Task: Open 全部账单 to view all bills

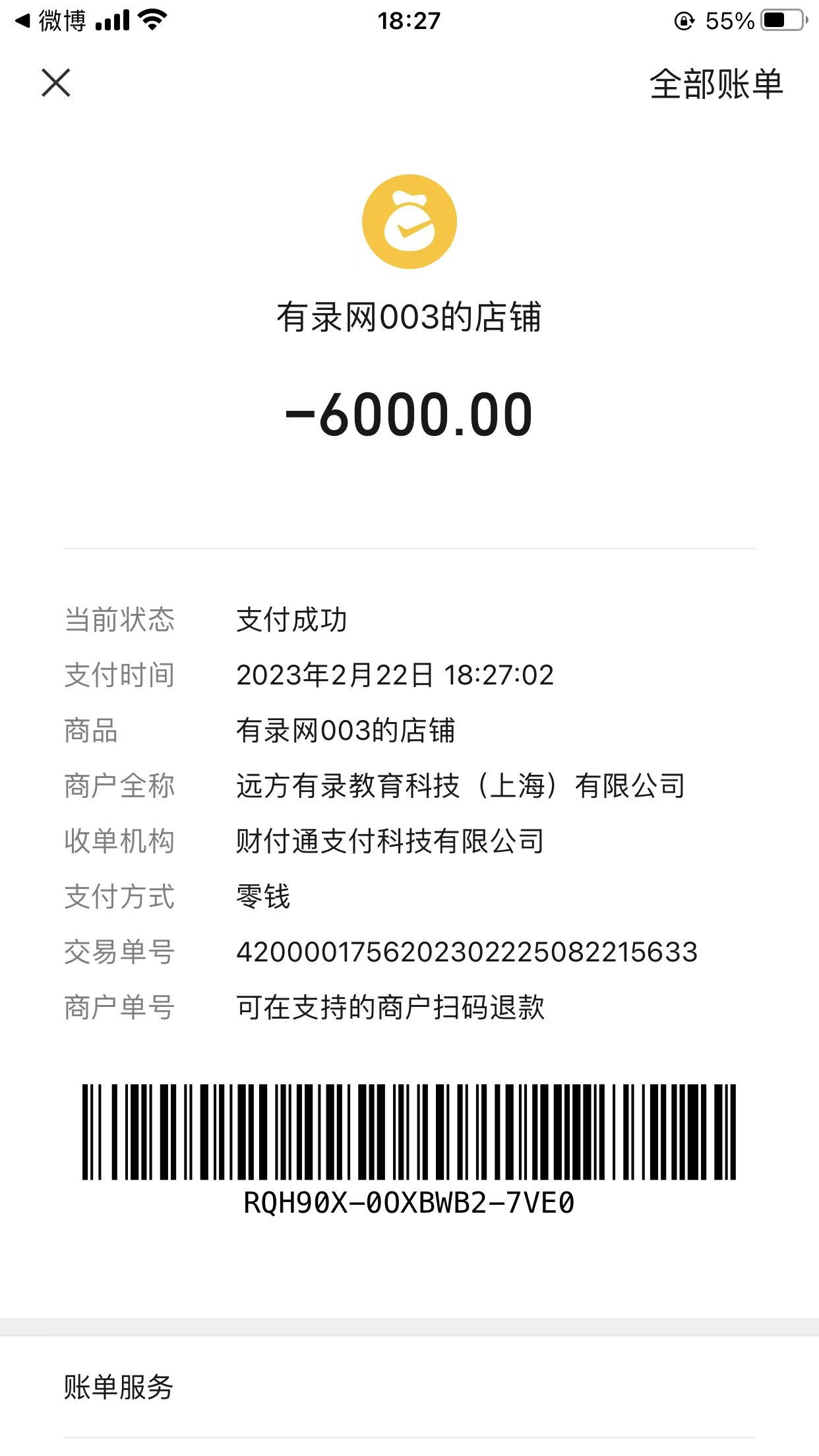Action: (716, 84)
